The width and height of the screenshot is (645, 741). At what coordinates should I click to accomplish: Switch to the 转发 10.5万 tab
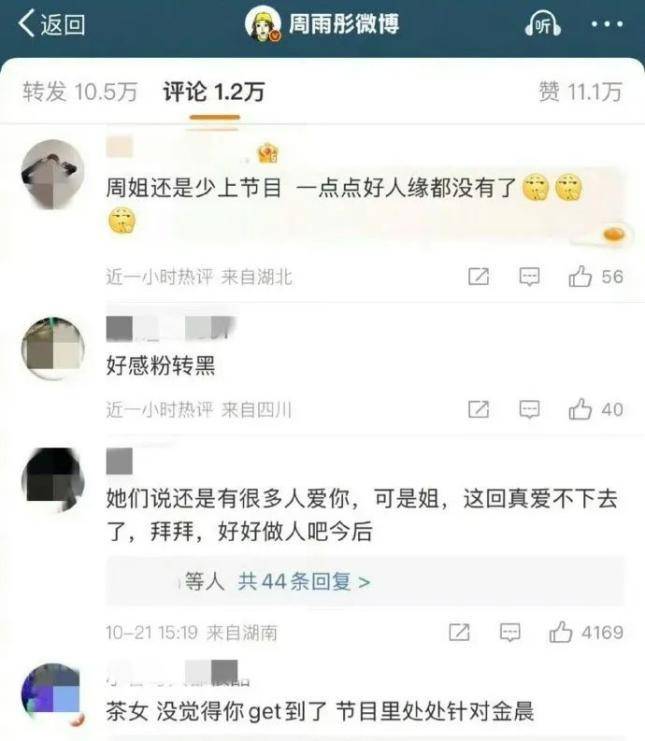pos(80,92)
